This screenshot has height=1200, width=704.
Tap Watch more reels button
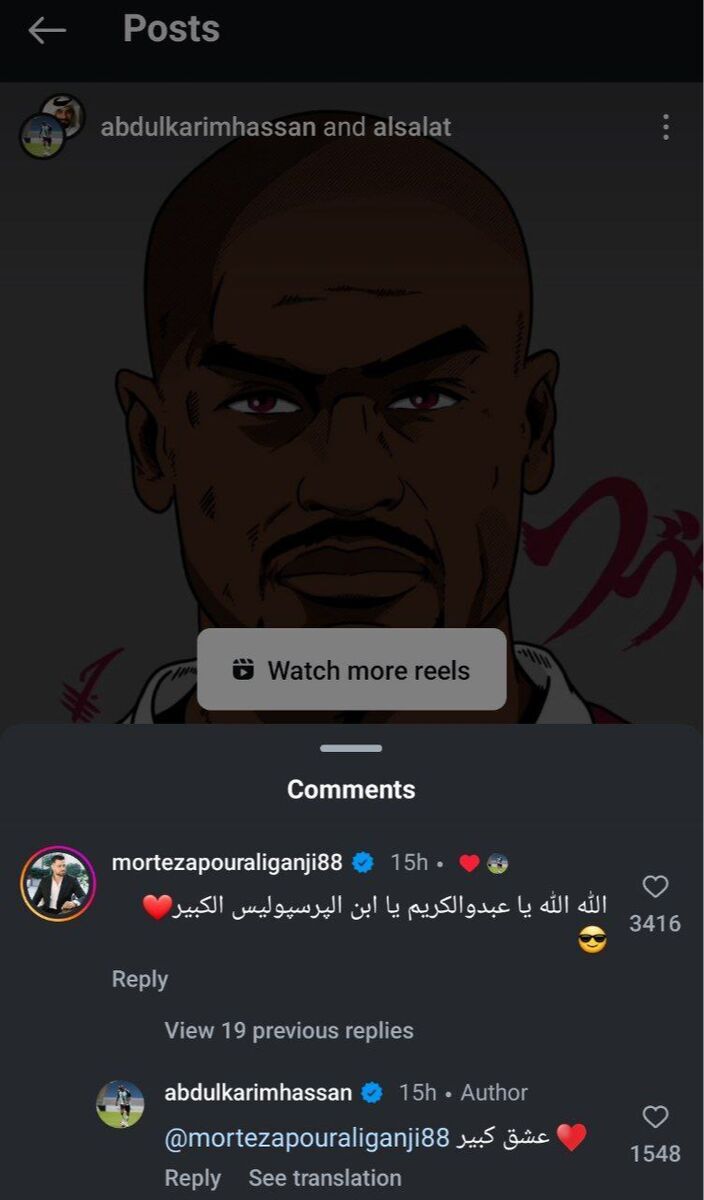click(x=351, y=669)
